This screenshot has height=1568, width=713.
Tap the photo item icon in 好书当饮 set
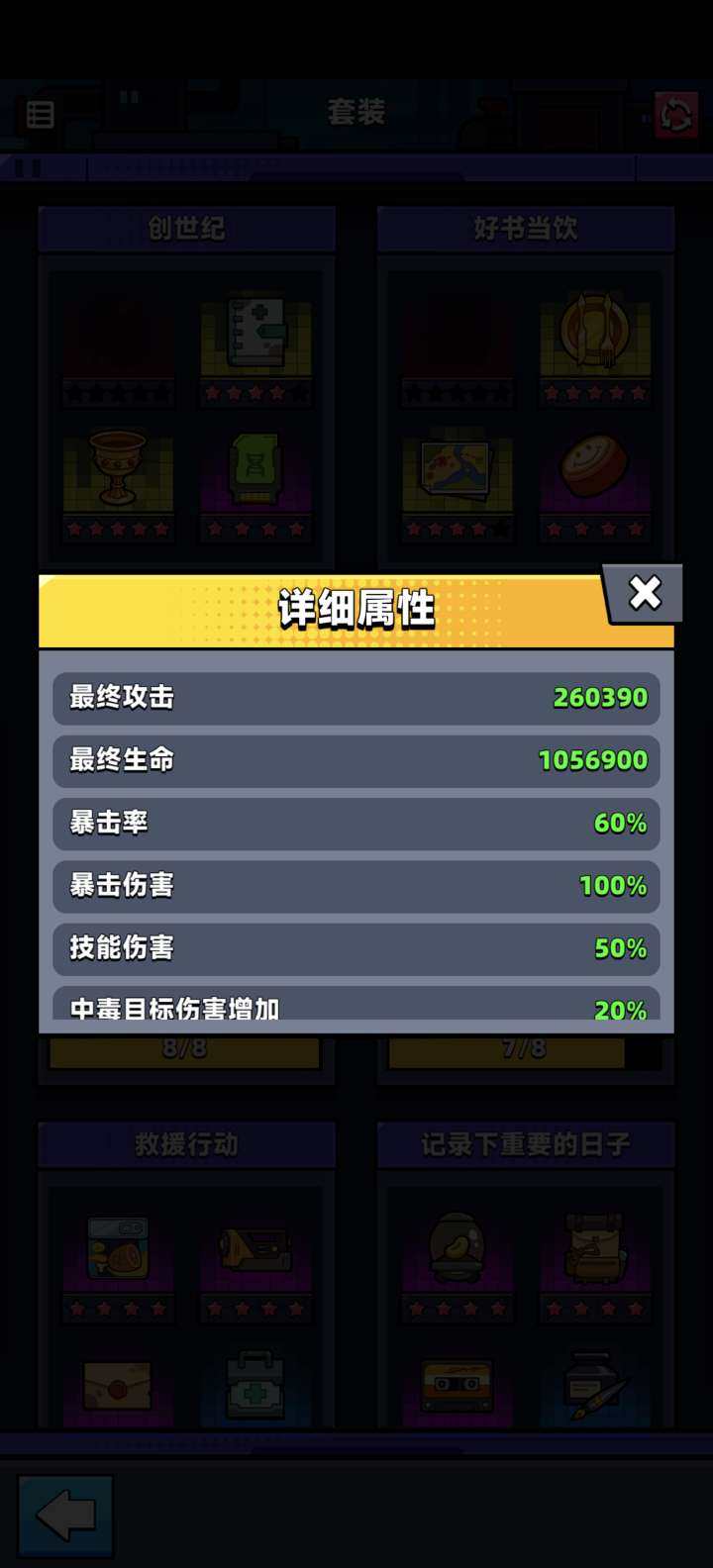pos(456,467)
